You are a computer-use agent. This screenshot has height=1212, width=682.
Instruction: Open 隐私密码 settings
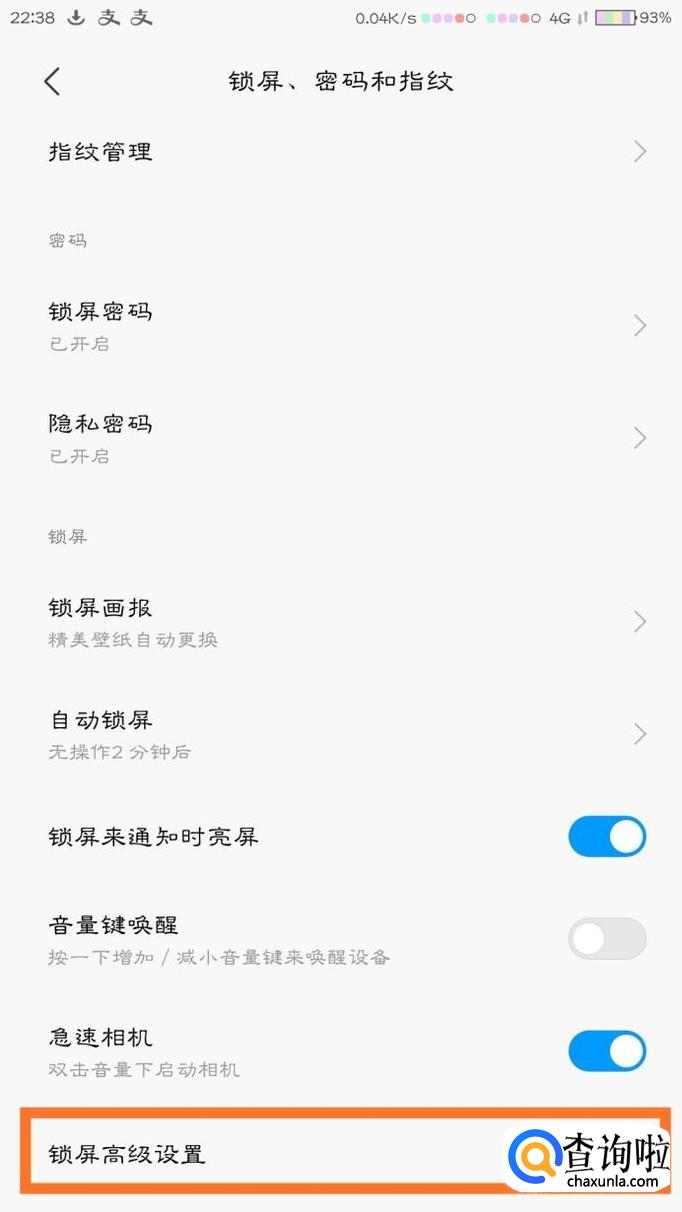point(340,437)
